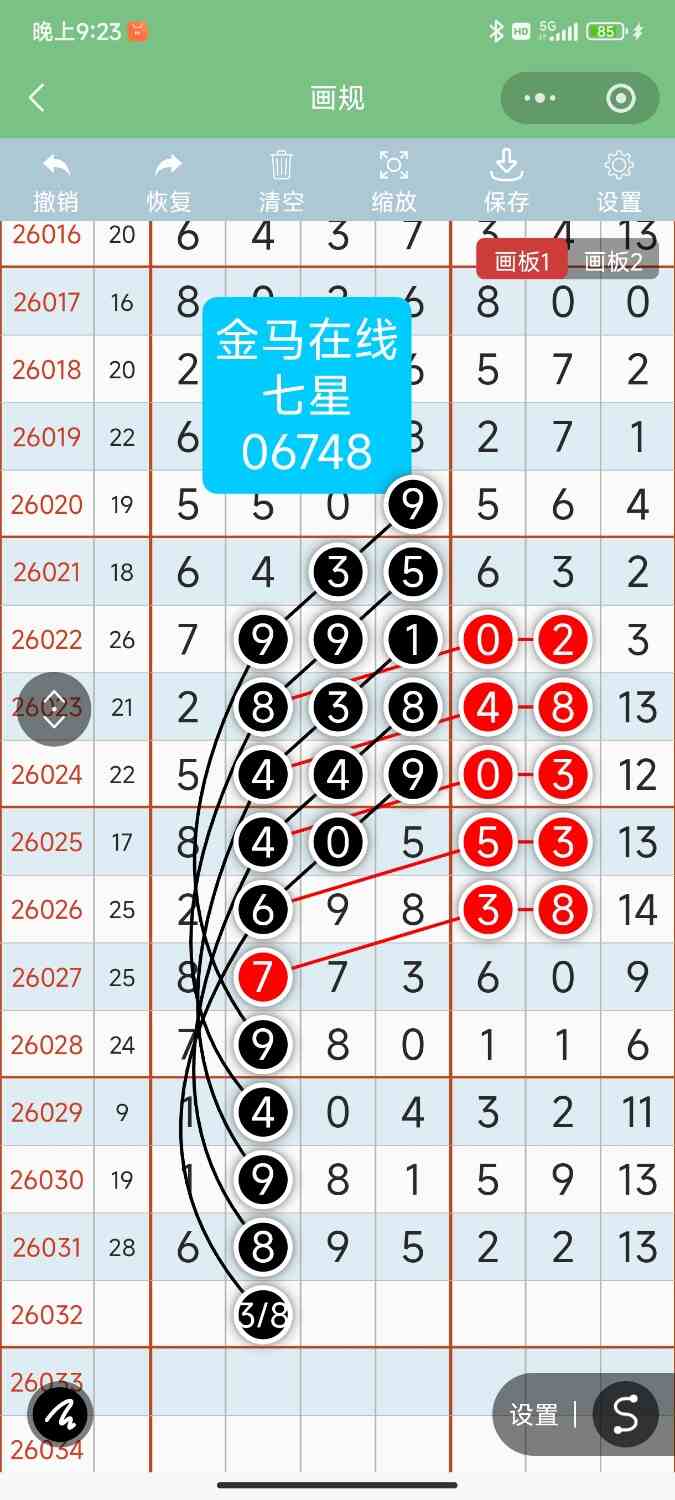The height and width of the screenshot is (1500, 675).
Task: Open the pen drawing tool button
Action: tap(61, 1415)
